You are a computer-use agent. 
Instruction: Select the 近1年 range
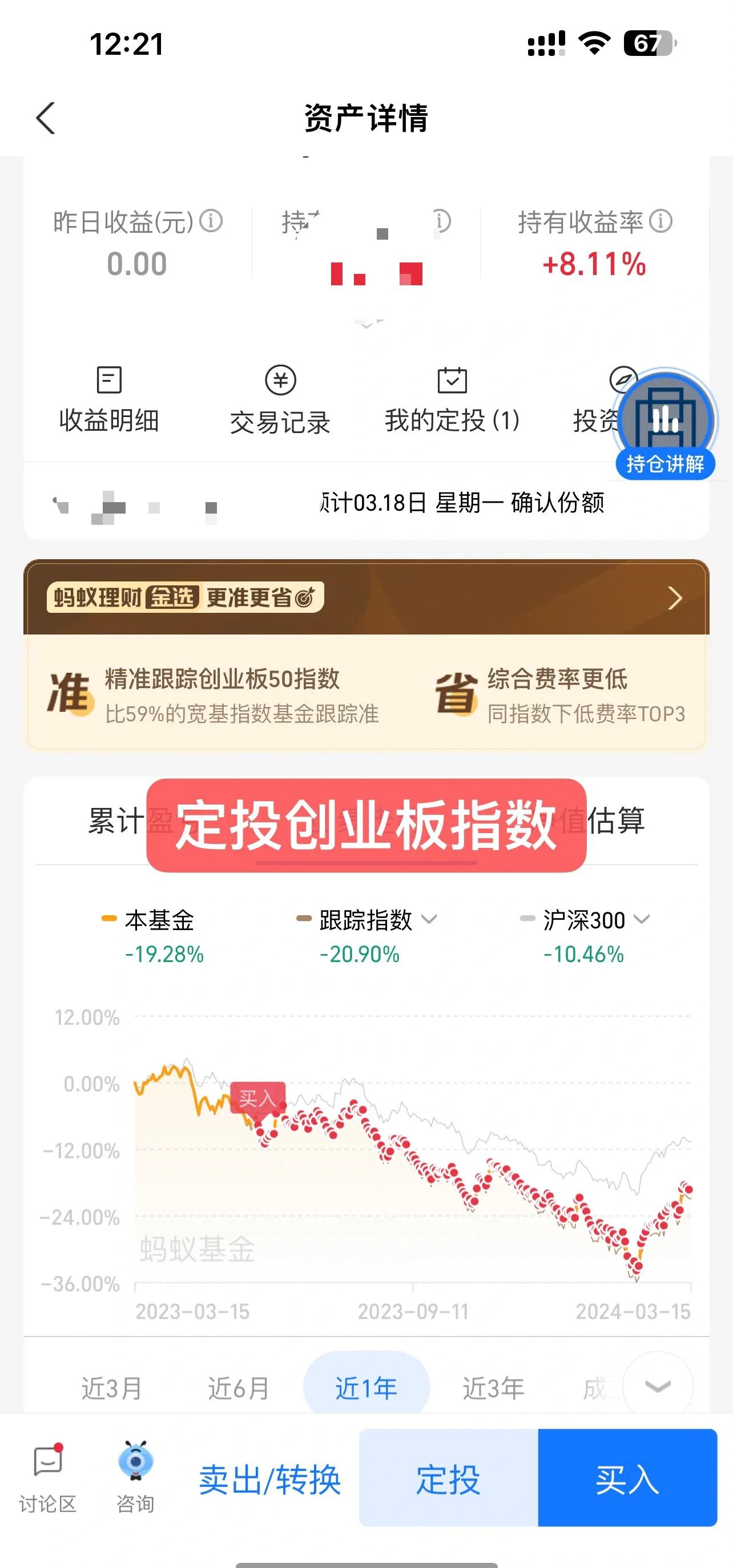(366, 1388)
